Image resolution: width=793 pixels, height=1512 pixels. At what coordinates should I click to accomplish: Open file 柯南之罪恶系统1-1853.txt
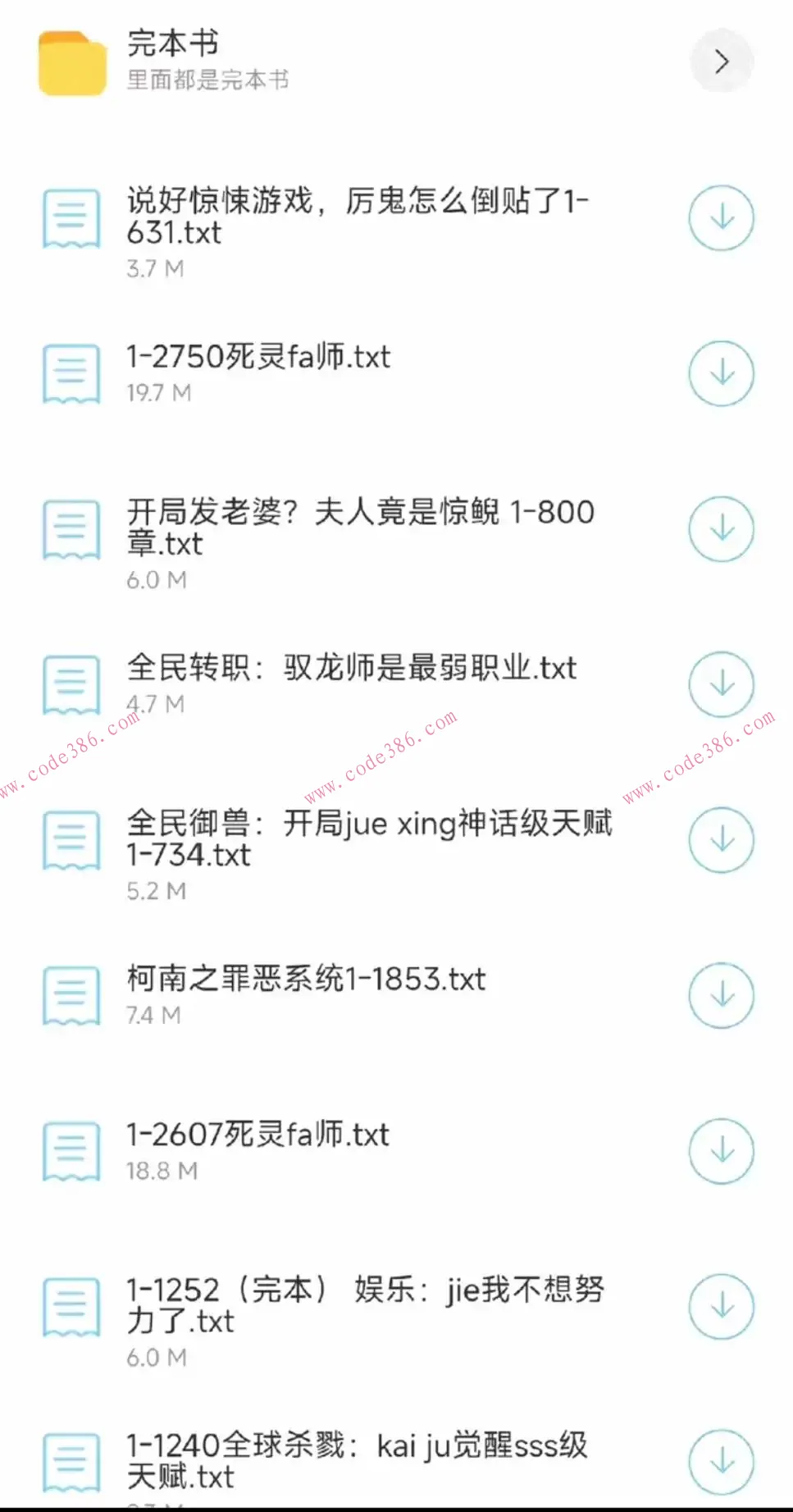tap(307, 979)
